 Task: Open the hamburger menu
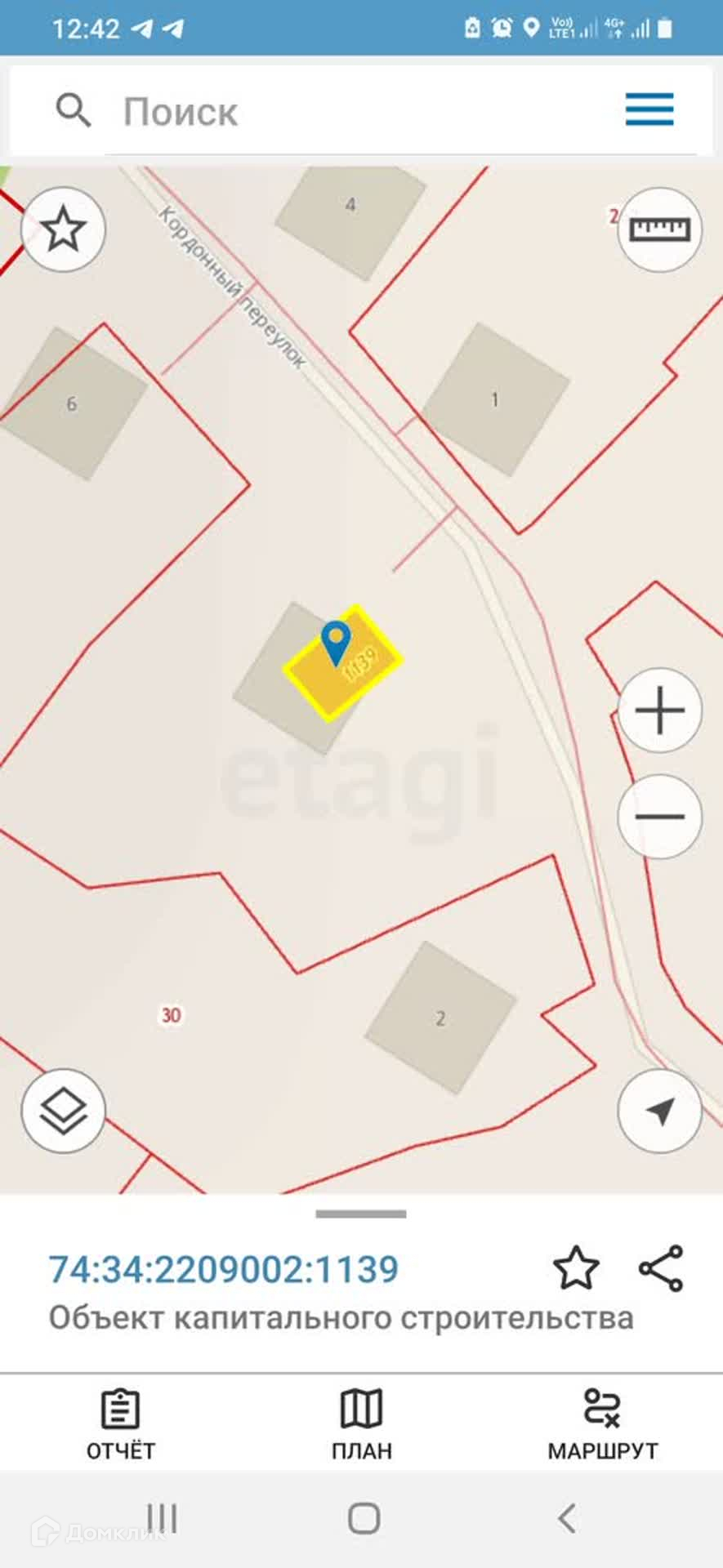pos(649,109)
